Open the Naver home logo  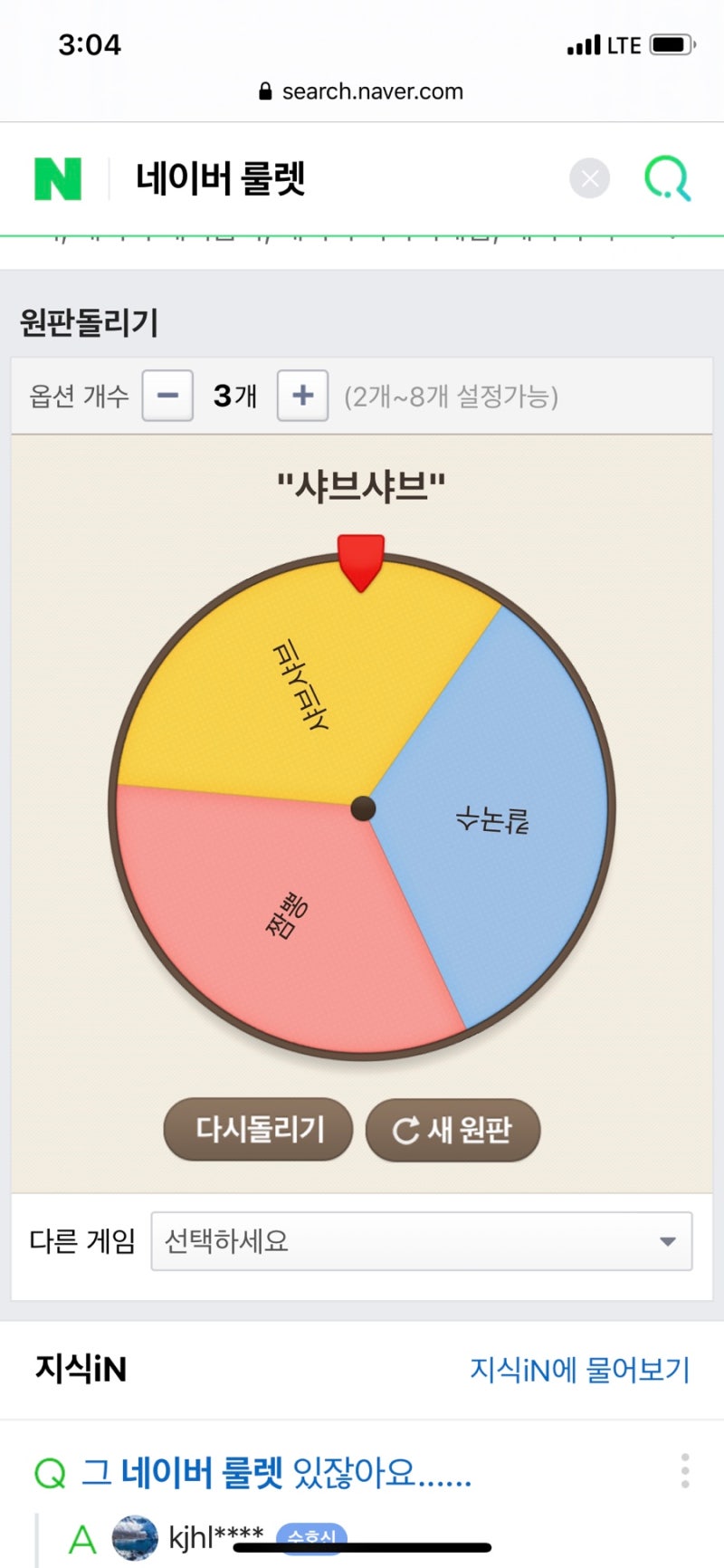(58, 178)
